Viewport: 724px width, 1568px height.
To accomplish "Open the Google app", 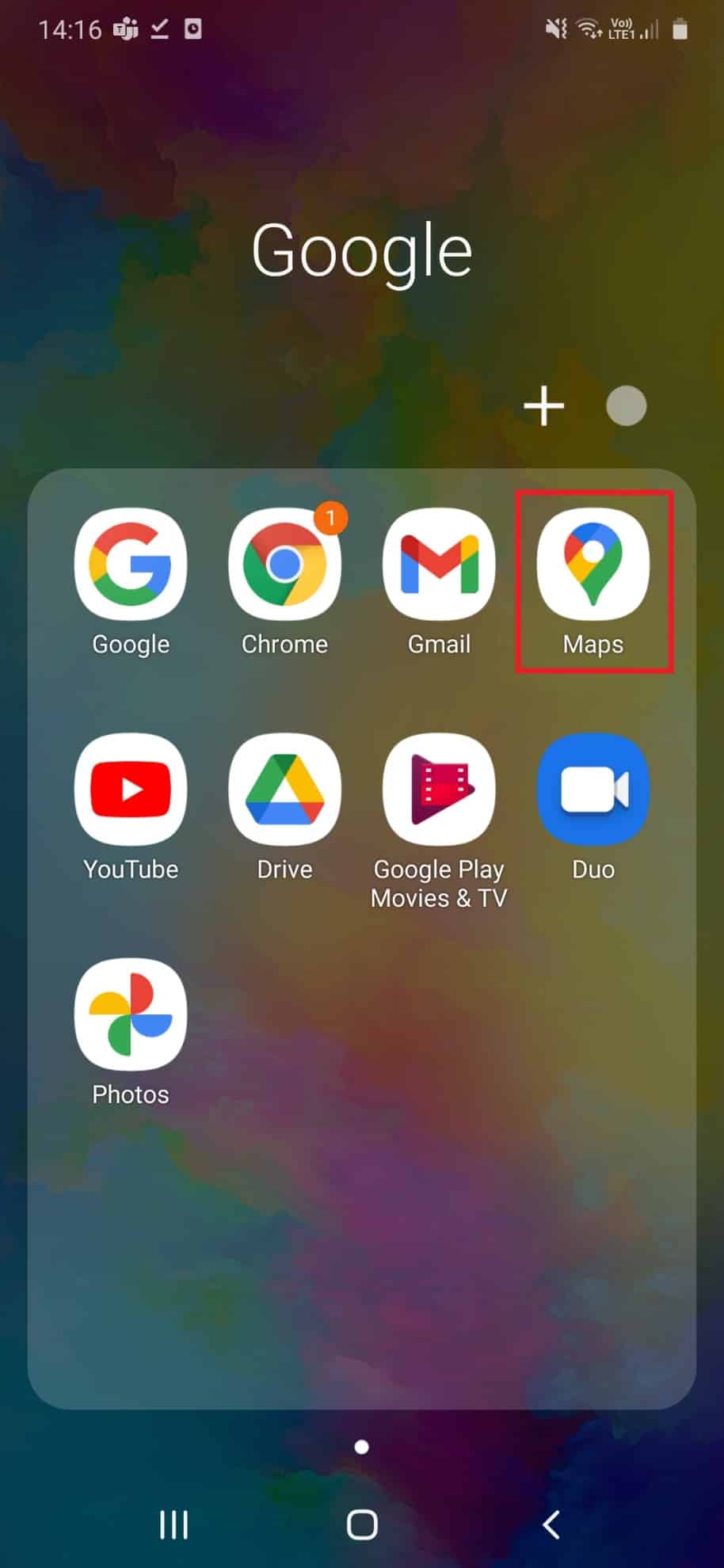I will point(131,565).
